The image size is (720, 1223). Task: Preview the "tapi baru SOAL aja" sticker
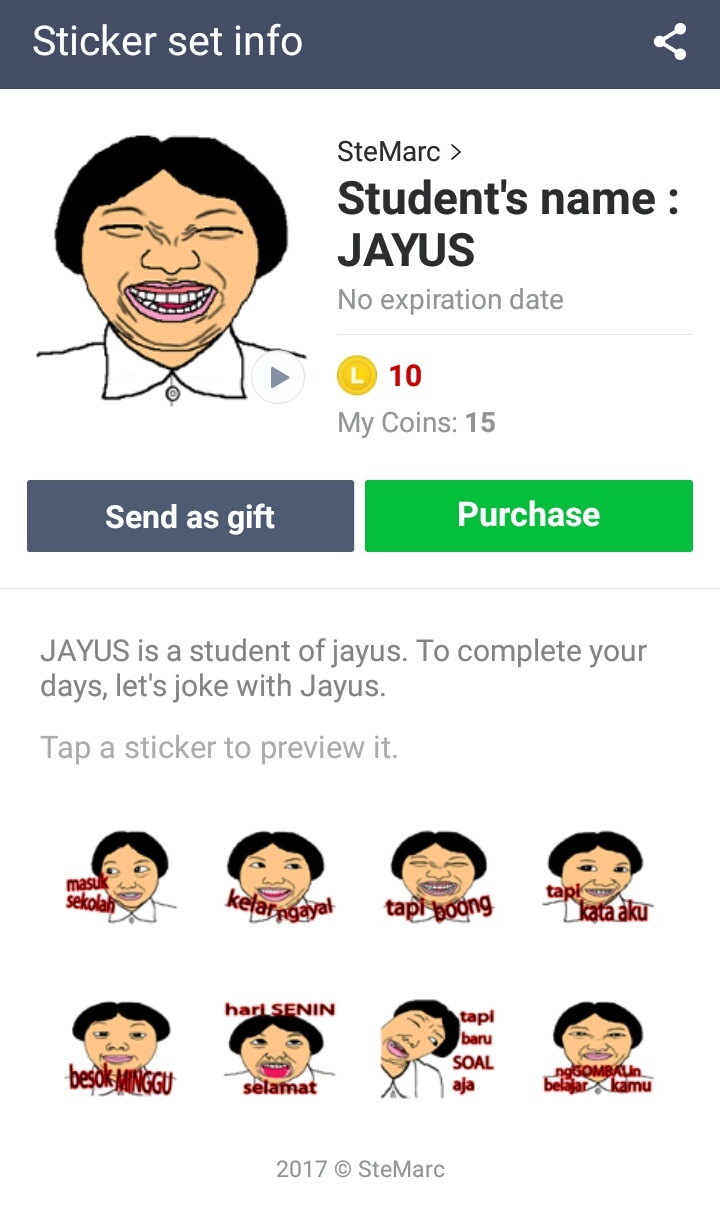click(438, 1048)
